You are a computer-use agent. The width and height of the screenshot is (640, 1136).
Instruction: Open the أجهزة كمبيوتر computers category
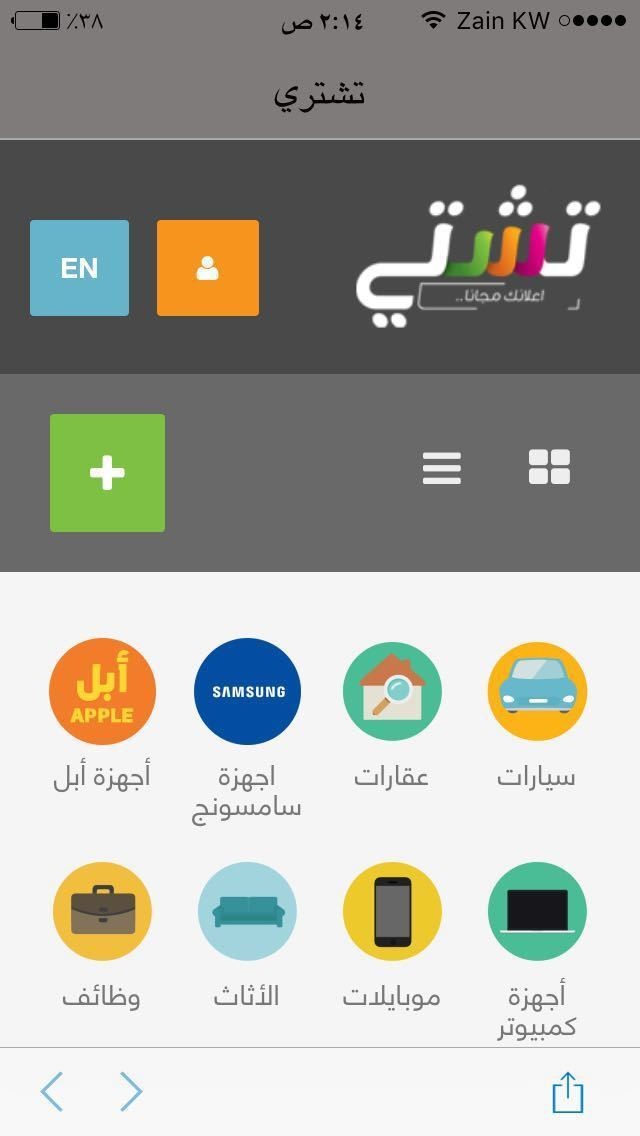click(537, 912)
